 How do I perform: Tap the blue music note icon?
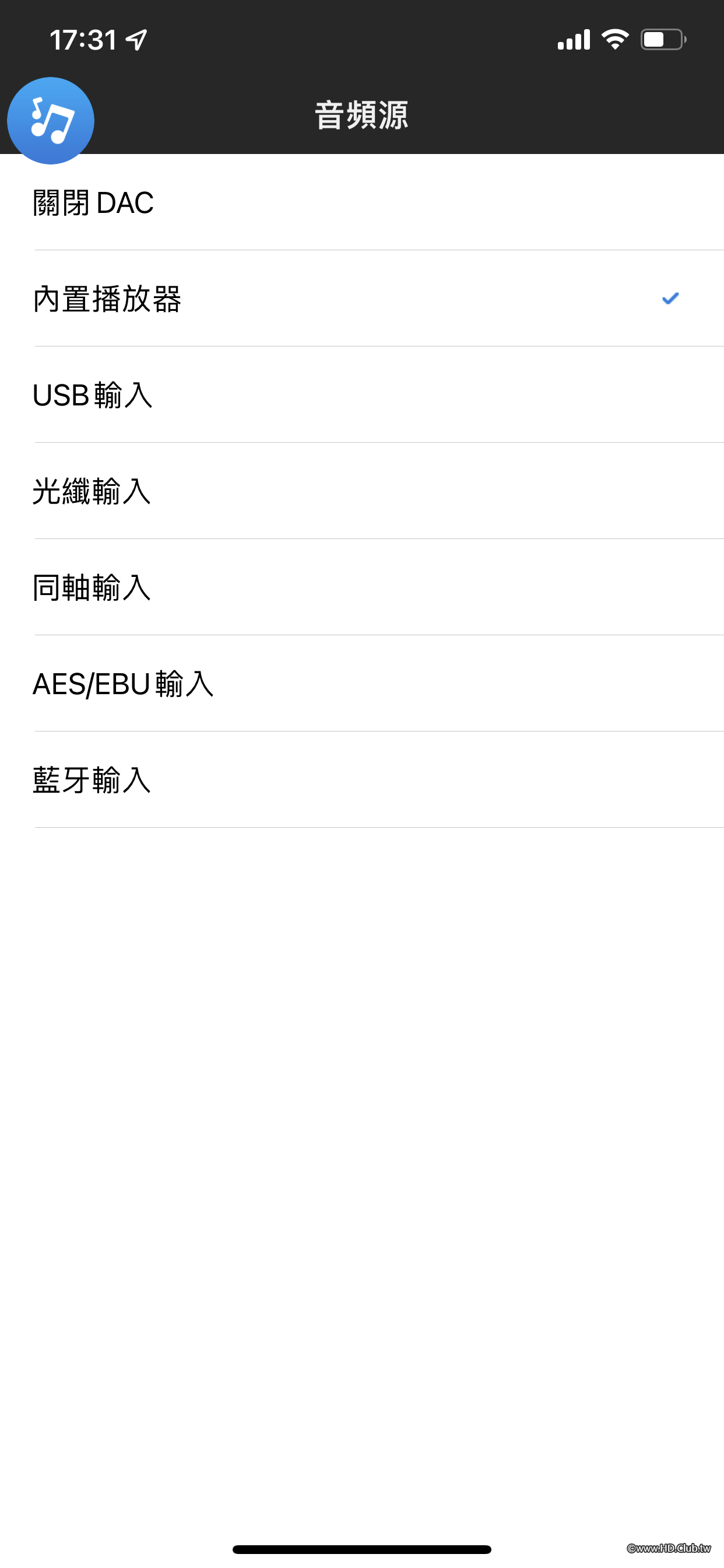point(51,121)
